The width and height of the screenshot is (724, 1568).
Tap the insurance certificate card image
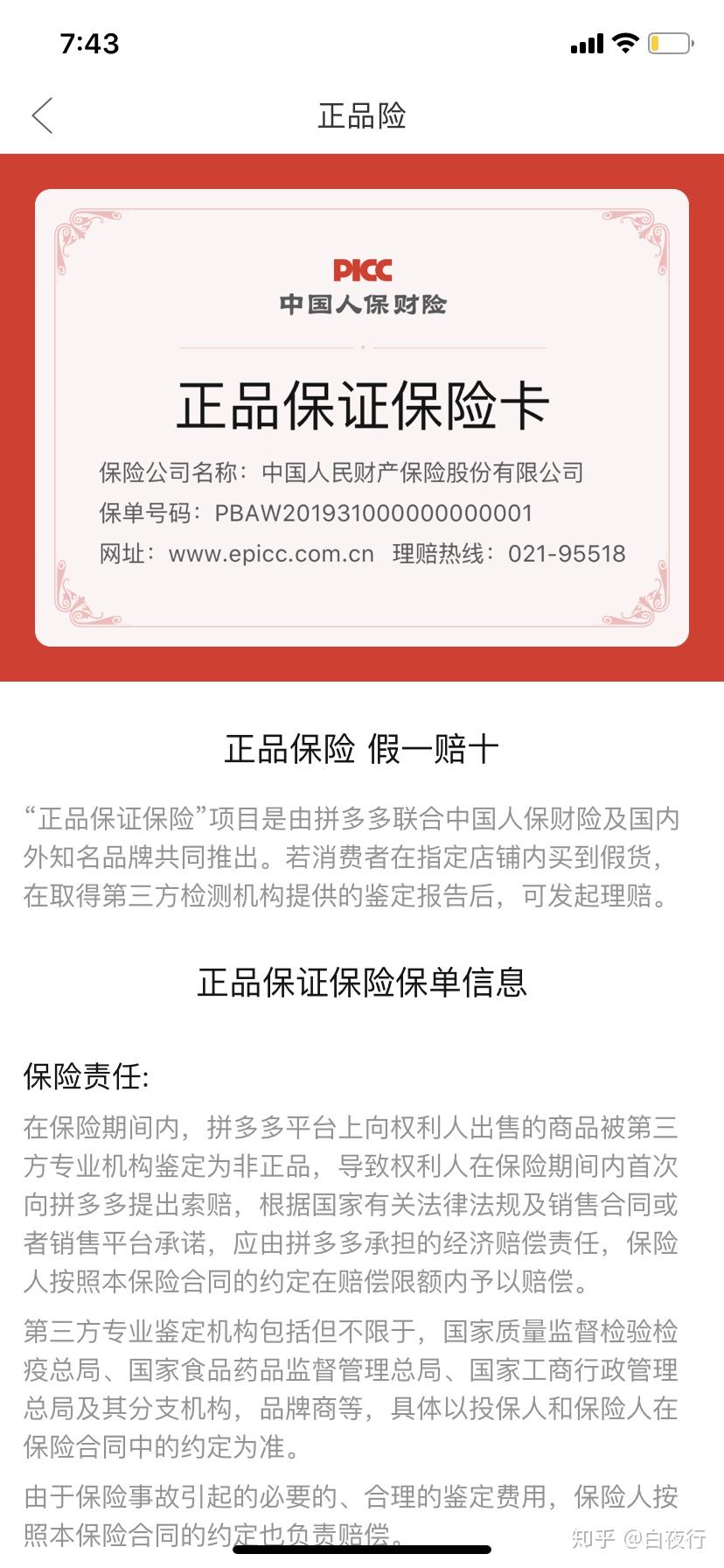pyautogui.click(x=361, y=411)
